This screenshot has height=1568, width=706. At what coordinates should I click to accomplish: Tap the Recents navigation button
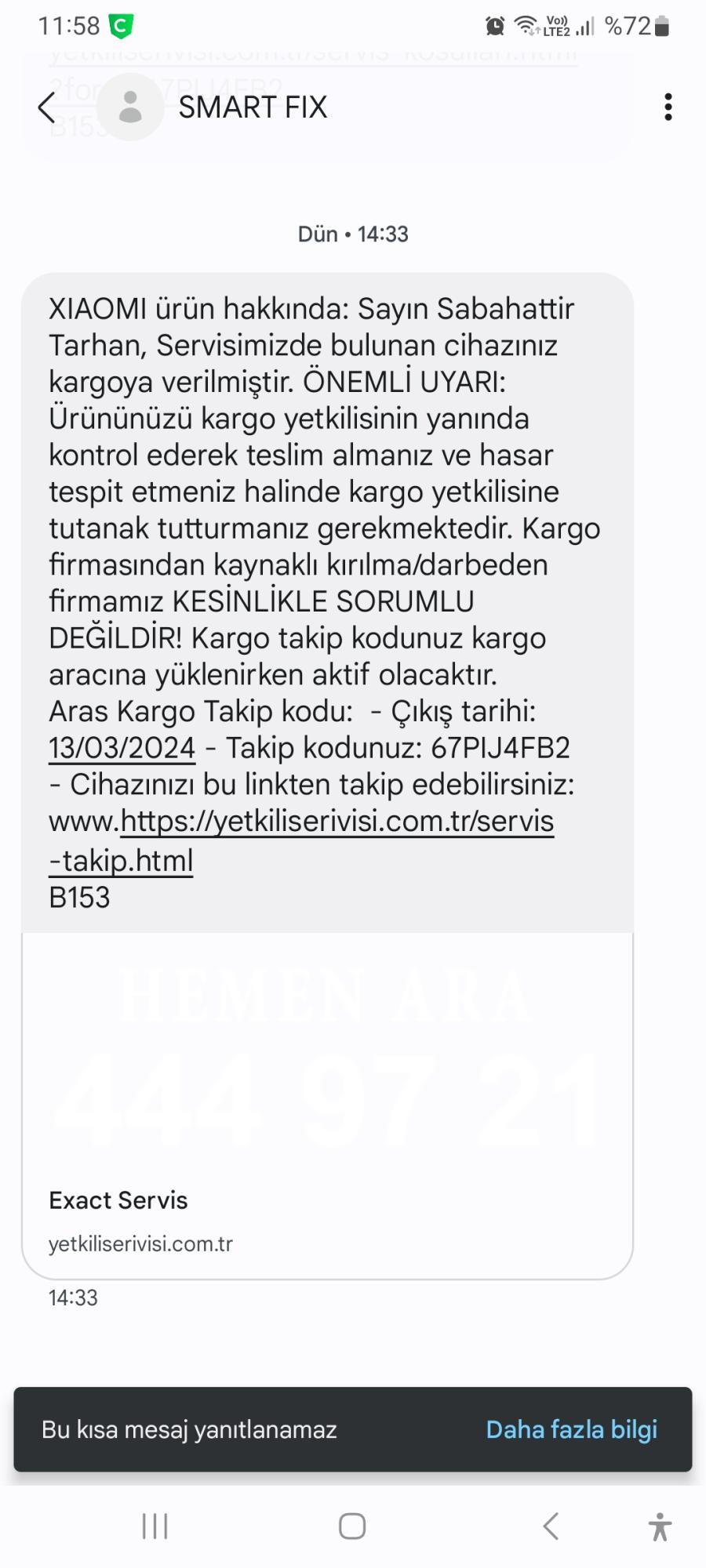coord(155,1526)
